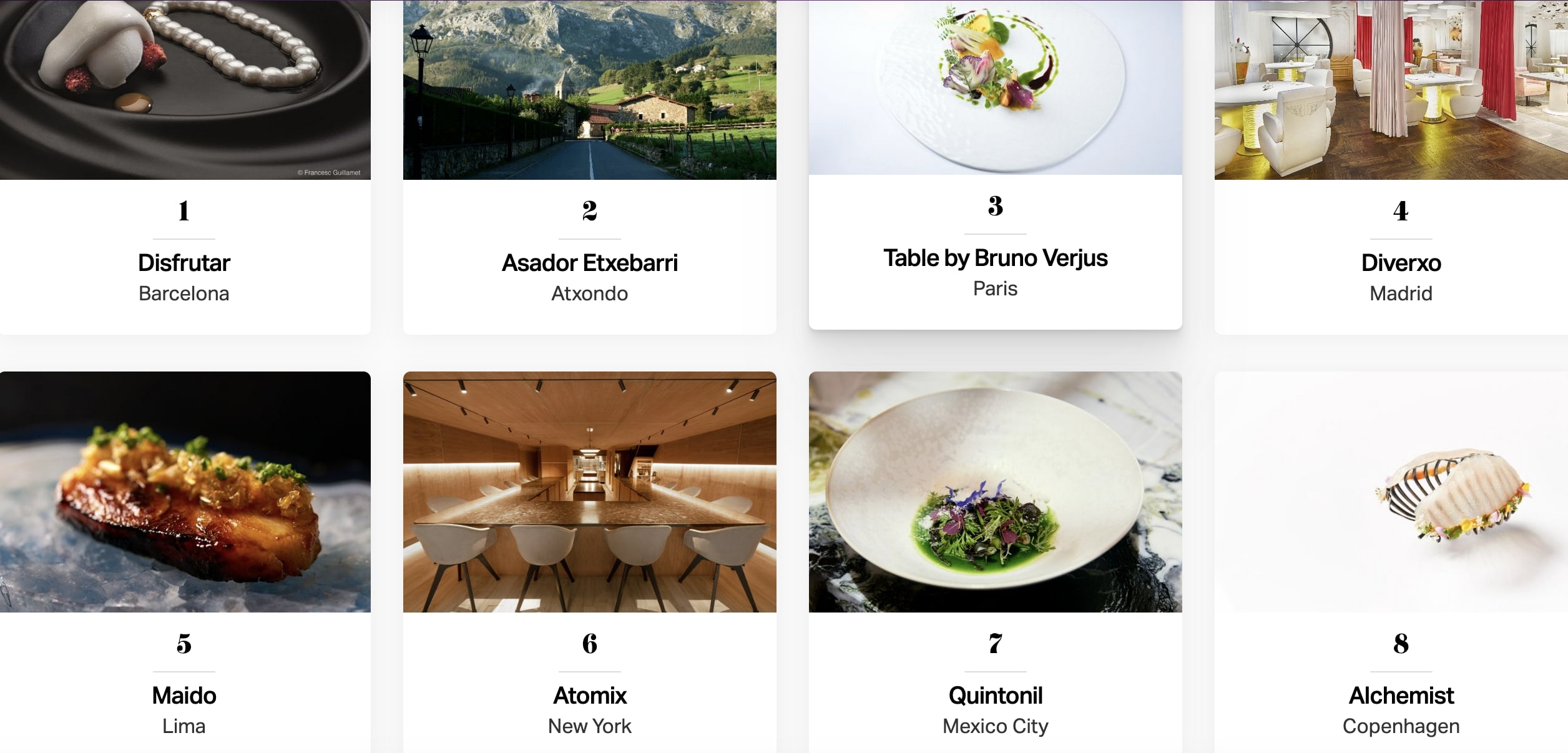Open Diverxo Madrid restaurant details

click(1401, 263)
